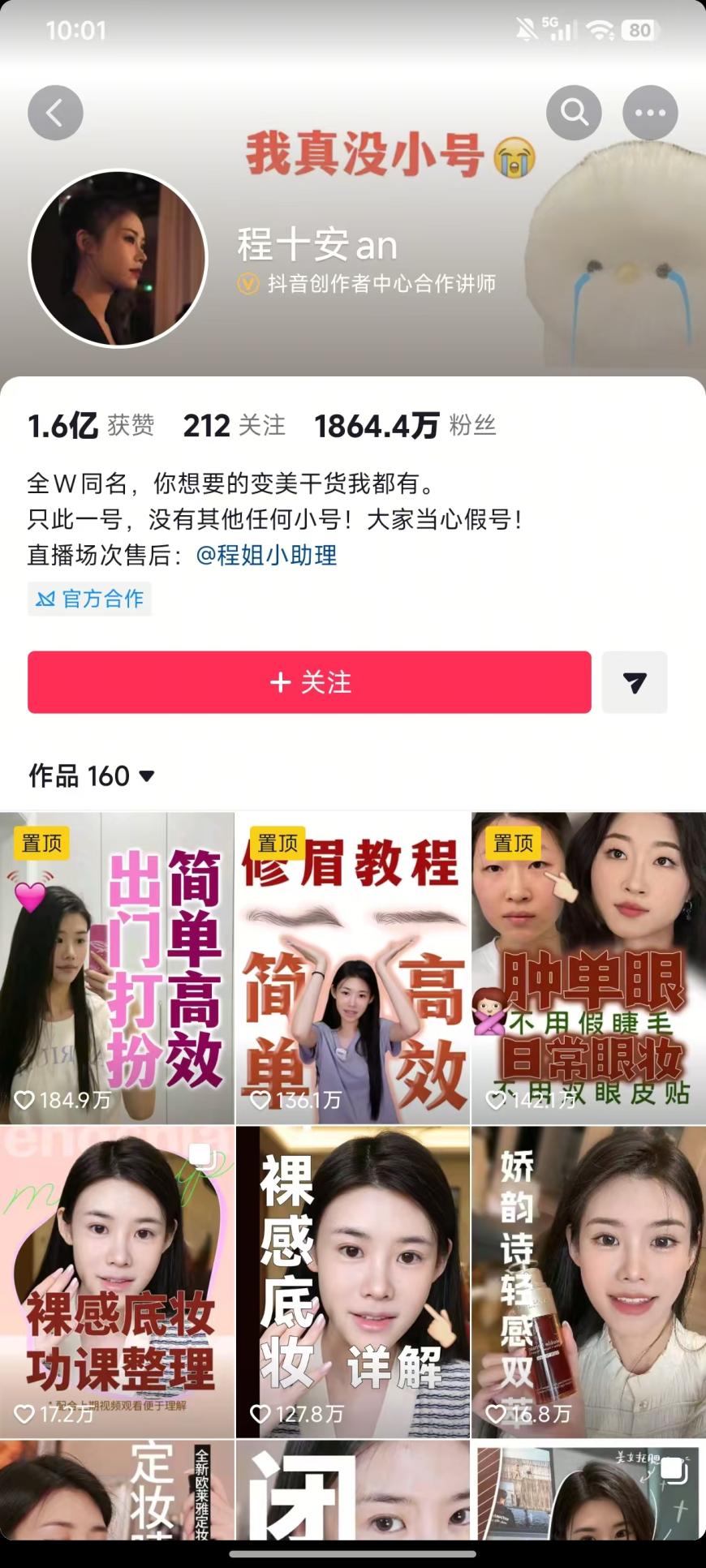The height and width of the screenshot is (1568, 706).
Task: Open the 娇韵诗轻感双萃 video
Action: pyautogui.click(x=588, y=1282)
